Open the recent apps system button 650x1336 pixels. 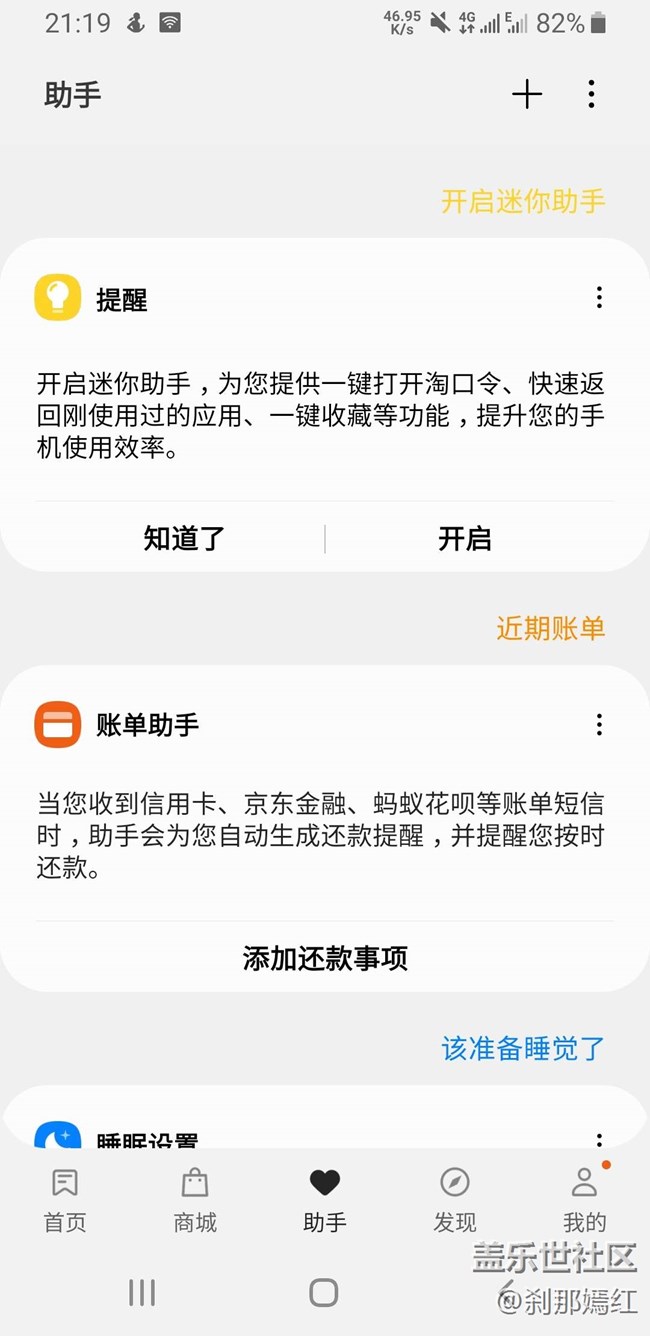coord(142,1292)
